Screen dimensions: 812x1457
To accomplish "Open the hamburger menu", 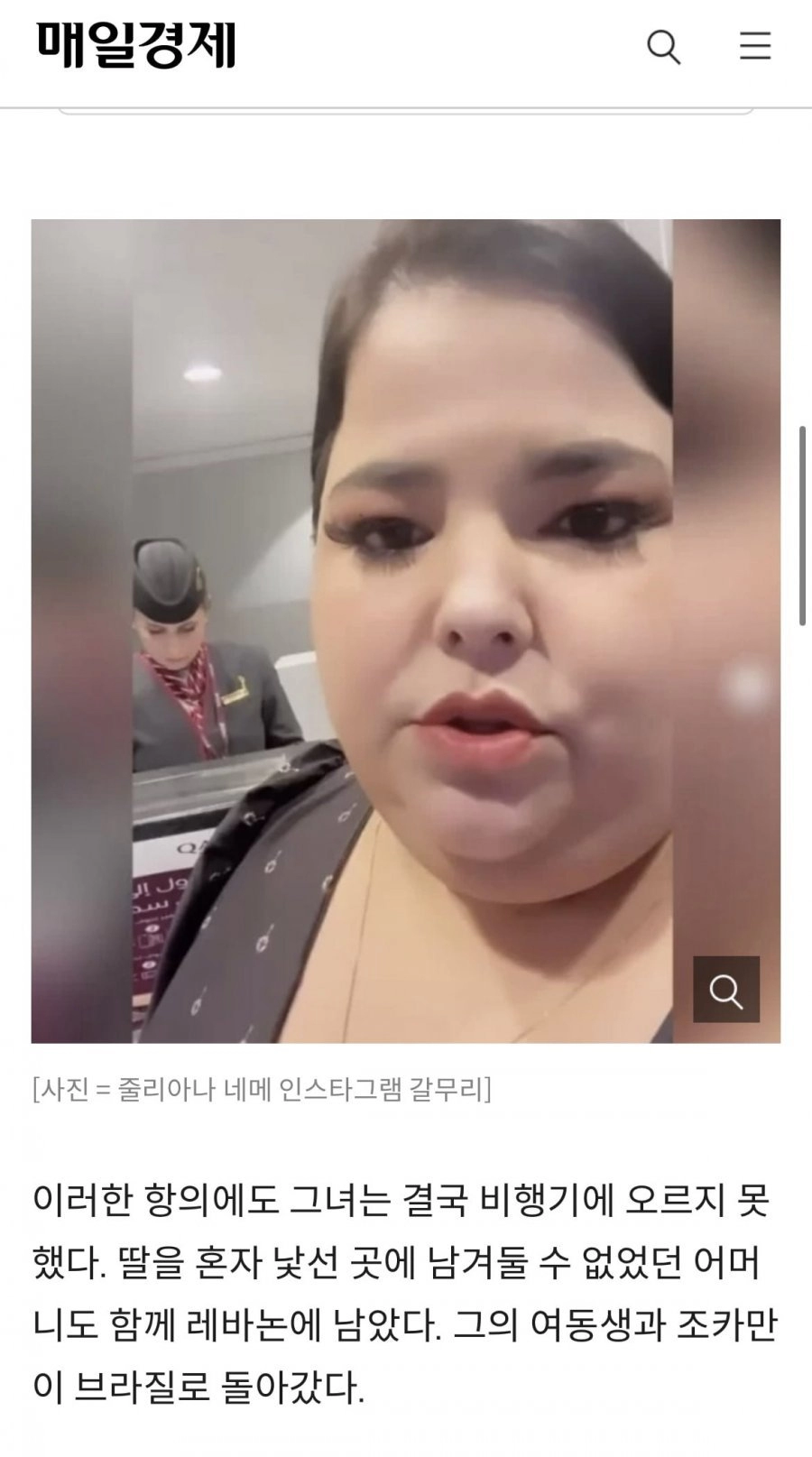I will pyautogui.click(x=755, y=46).
